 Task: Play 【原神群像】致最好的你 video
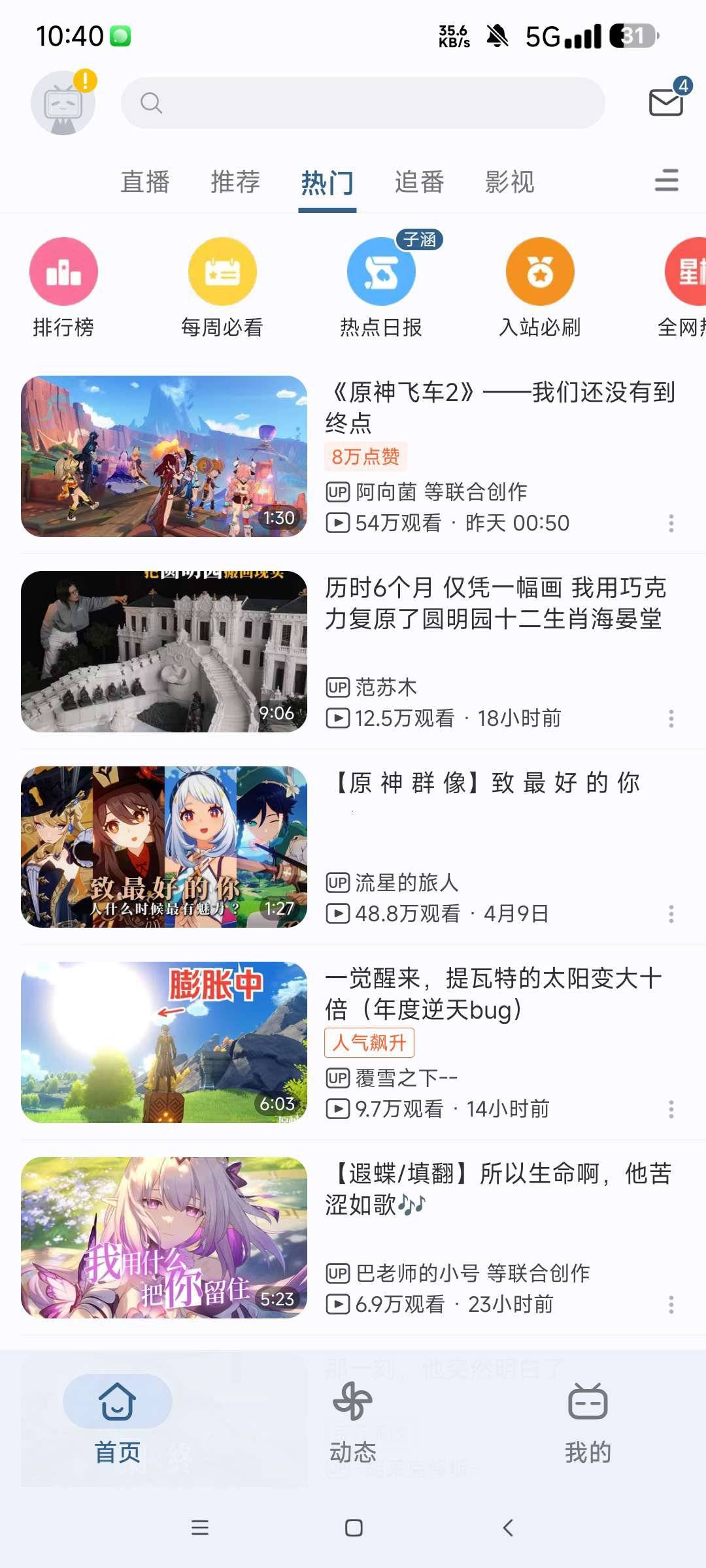(x=164, y=847)
